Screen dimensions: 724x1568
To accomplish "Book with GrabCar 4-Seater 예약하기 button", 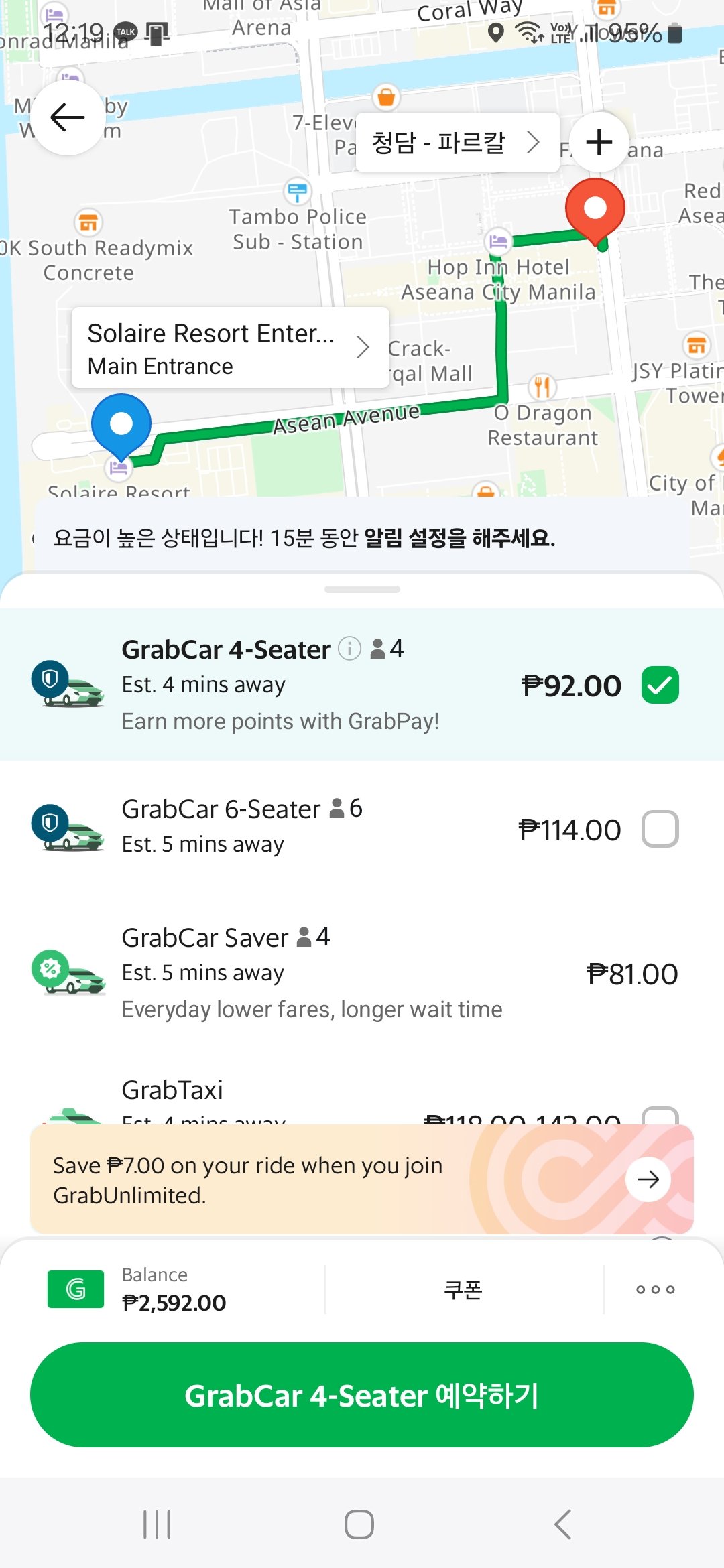I will coord(362,1395).
